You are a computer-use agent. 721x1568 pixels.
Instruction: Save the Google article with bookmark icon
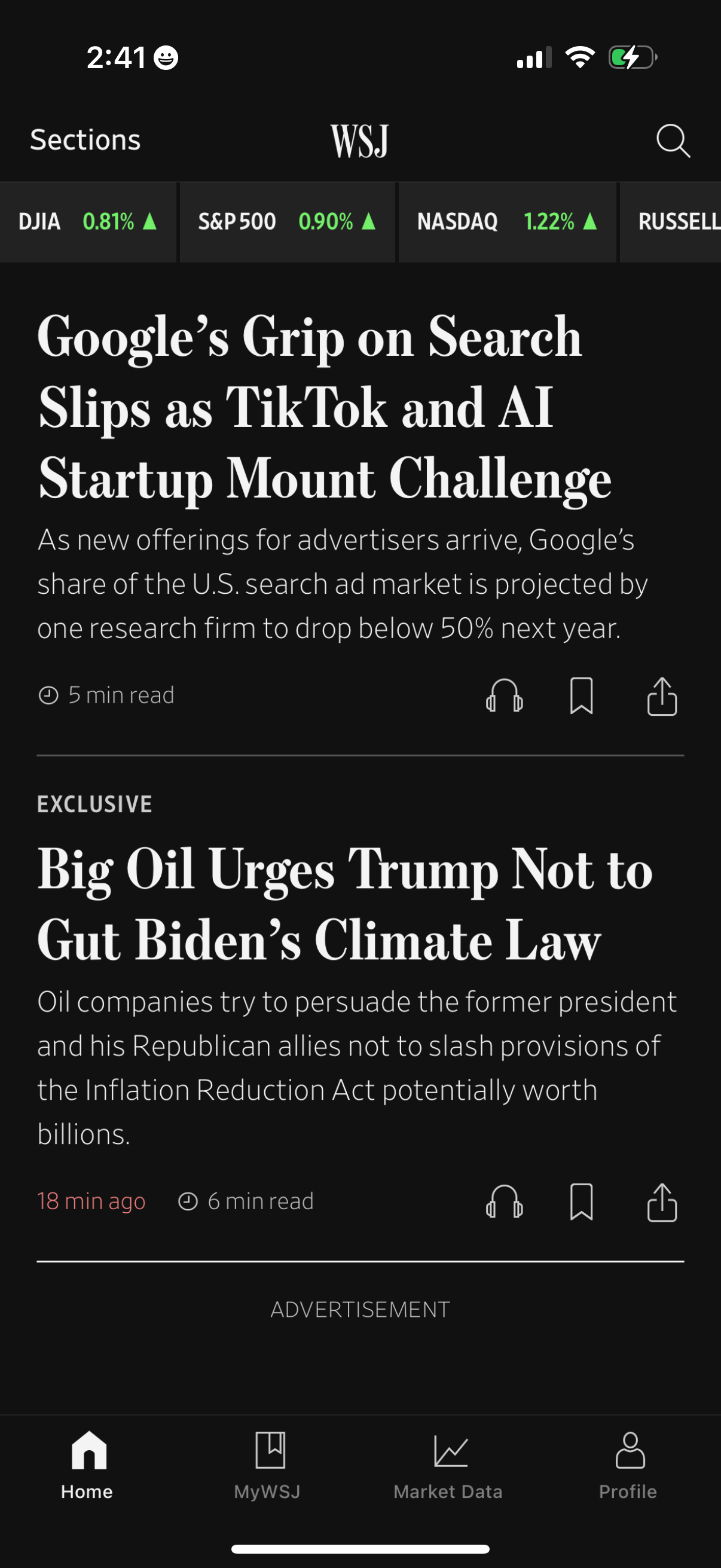click(x=581, y=697)
